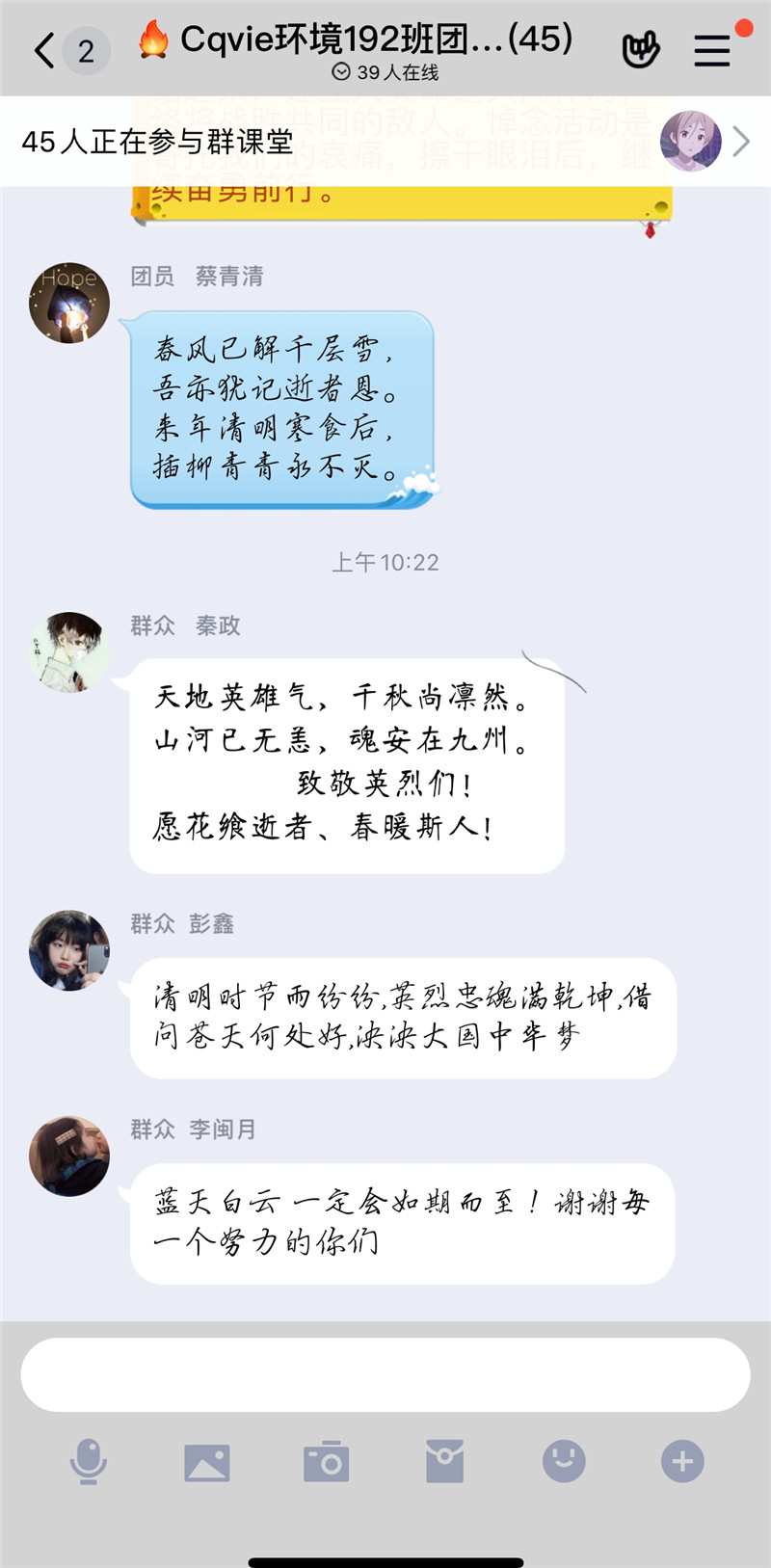Image resolution: width=771 pixels, height=1568 pixels.
Task: View 彭鑫's profile avatar
Action: 68,950
